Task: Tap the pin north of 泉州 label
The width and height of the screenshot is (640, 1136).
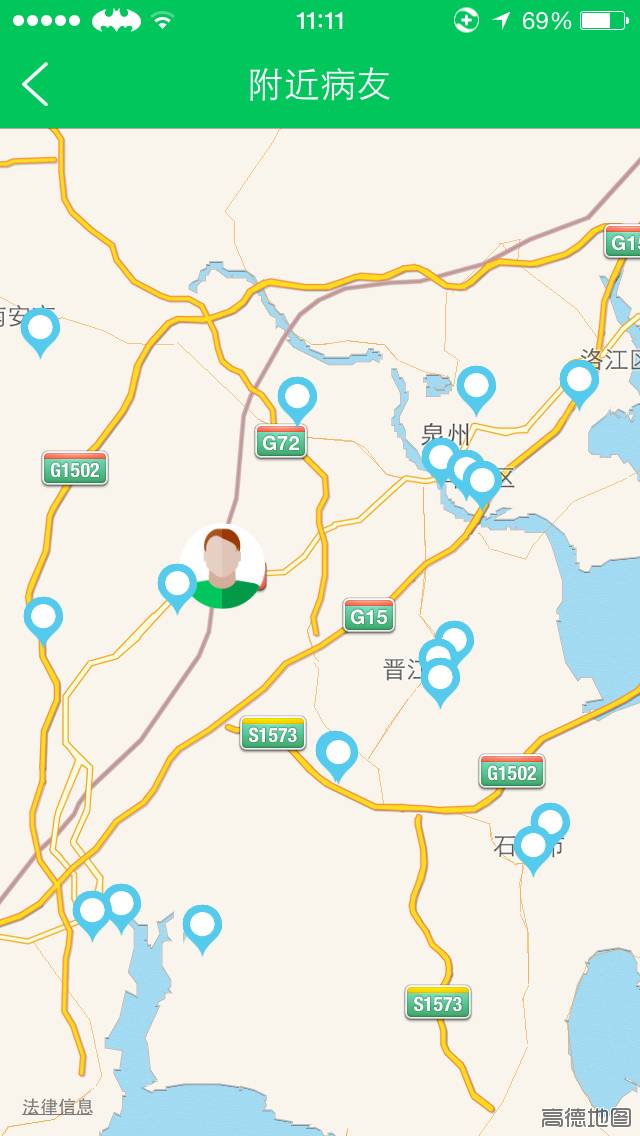Action: tap(476, 386)
